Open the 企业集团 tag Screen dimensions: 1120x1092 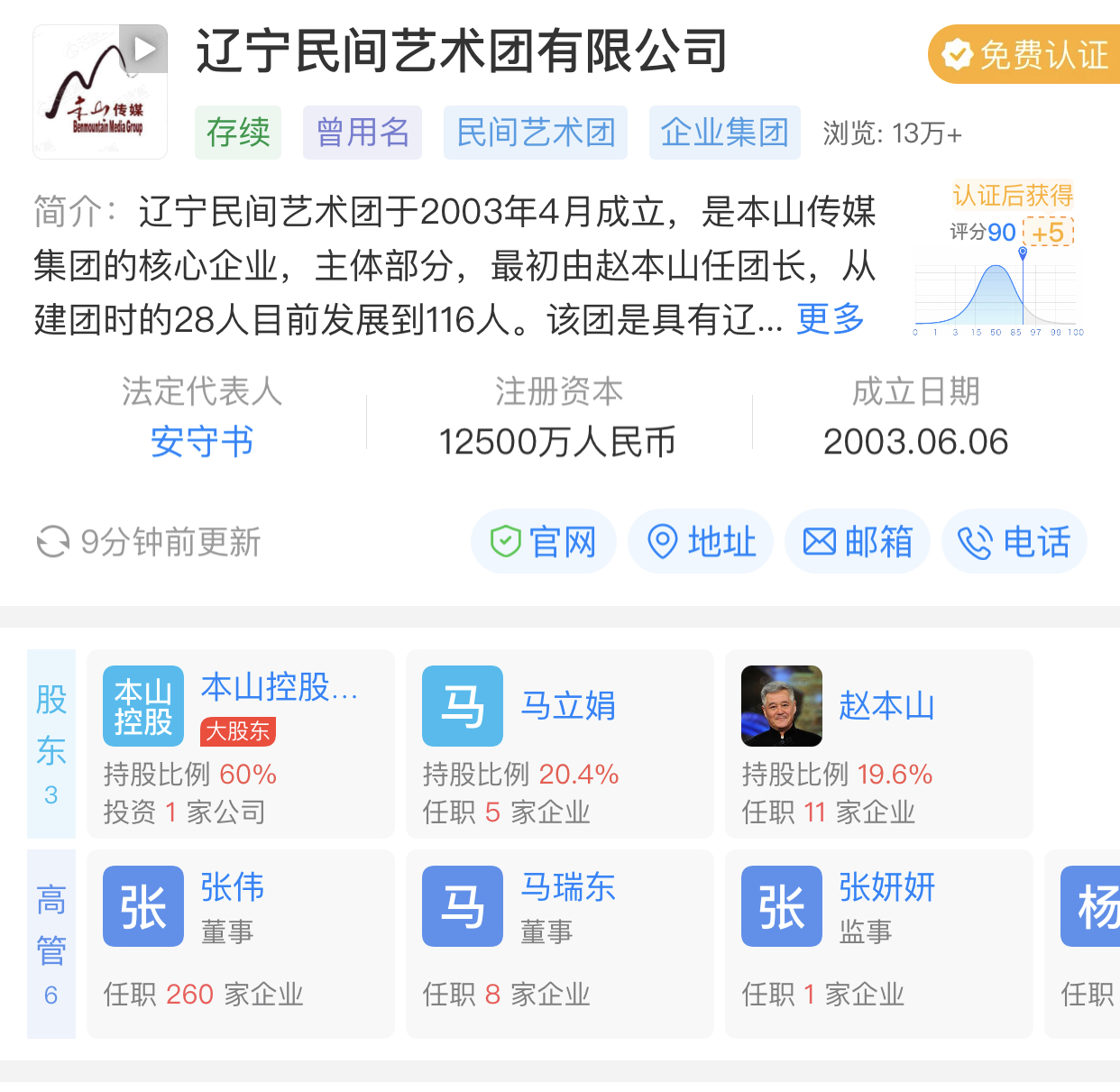coord(724,133)
